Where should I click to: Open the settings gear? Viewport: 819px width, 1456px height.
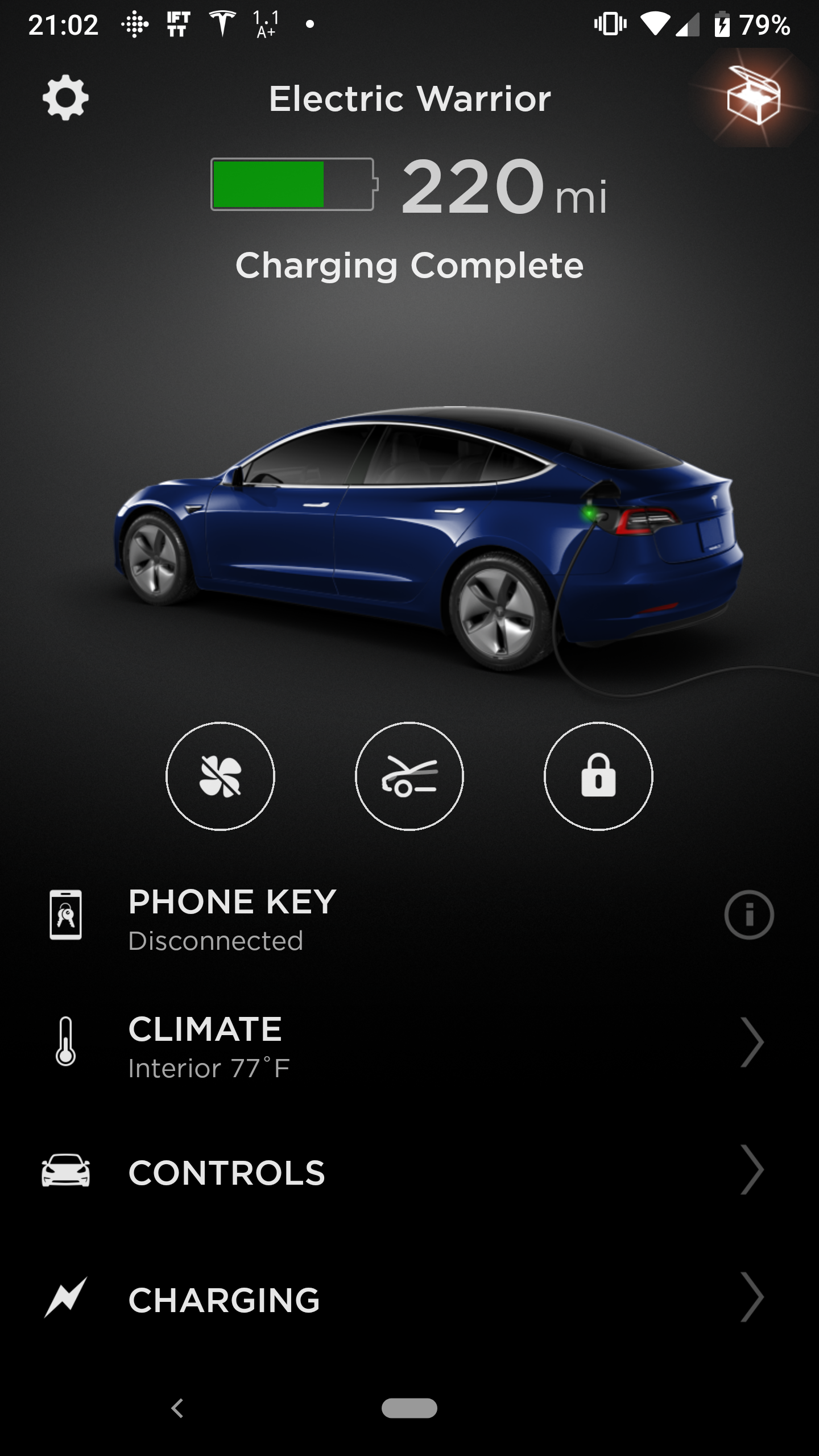coord(65,98)
